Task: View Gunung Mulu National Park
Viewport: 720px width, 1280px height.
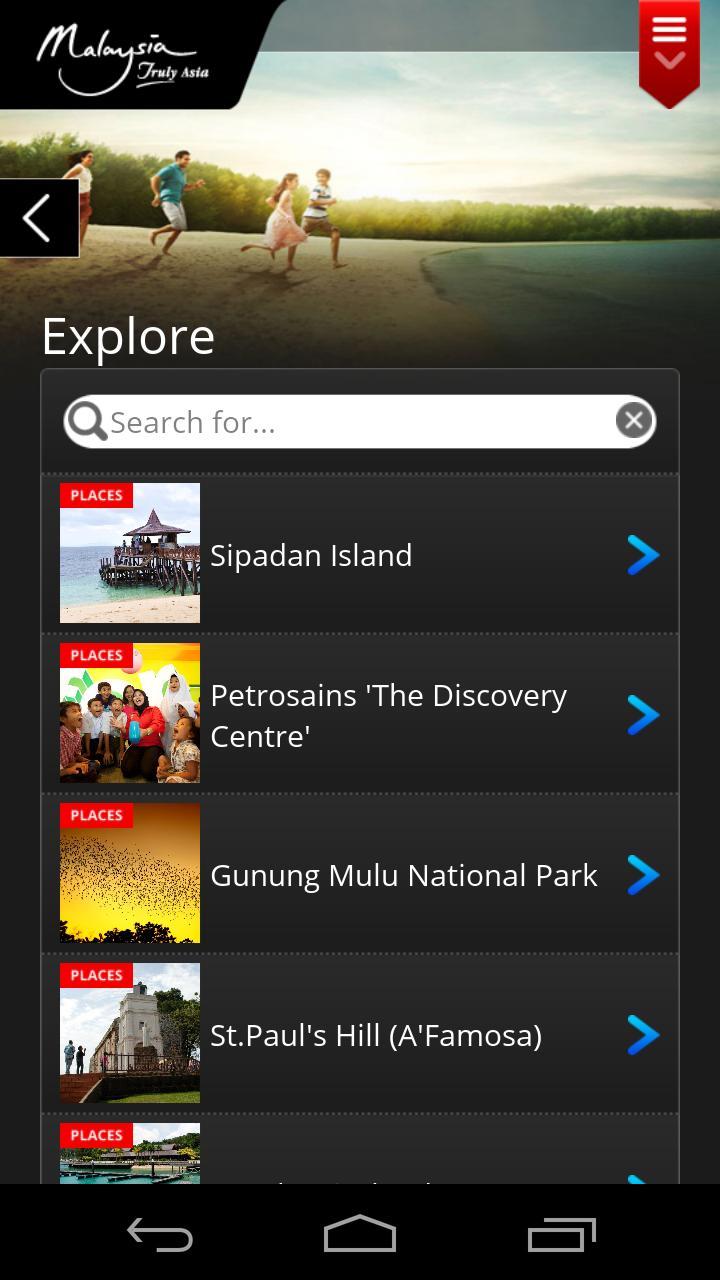Action: coord(360,874)
